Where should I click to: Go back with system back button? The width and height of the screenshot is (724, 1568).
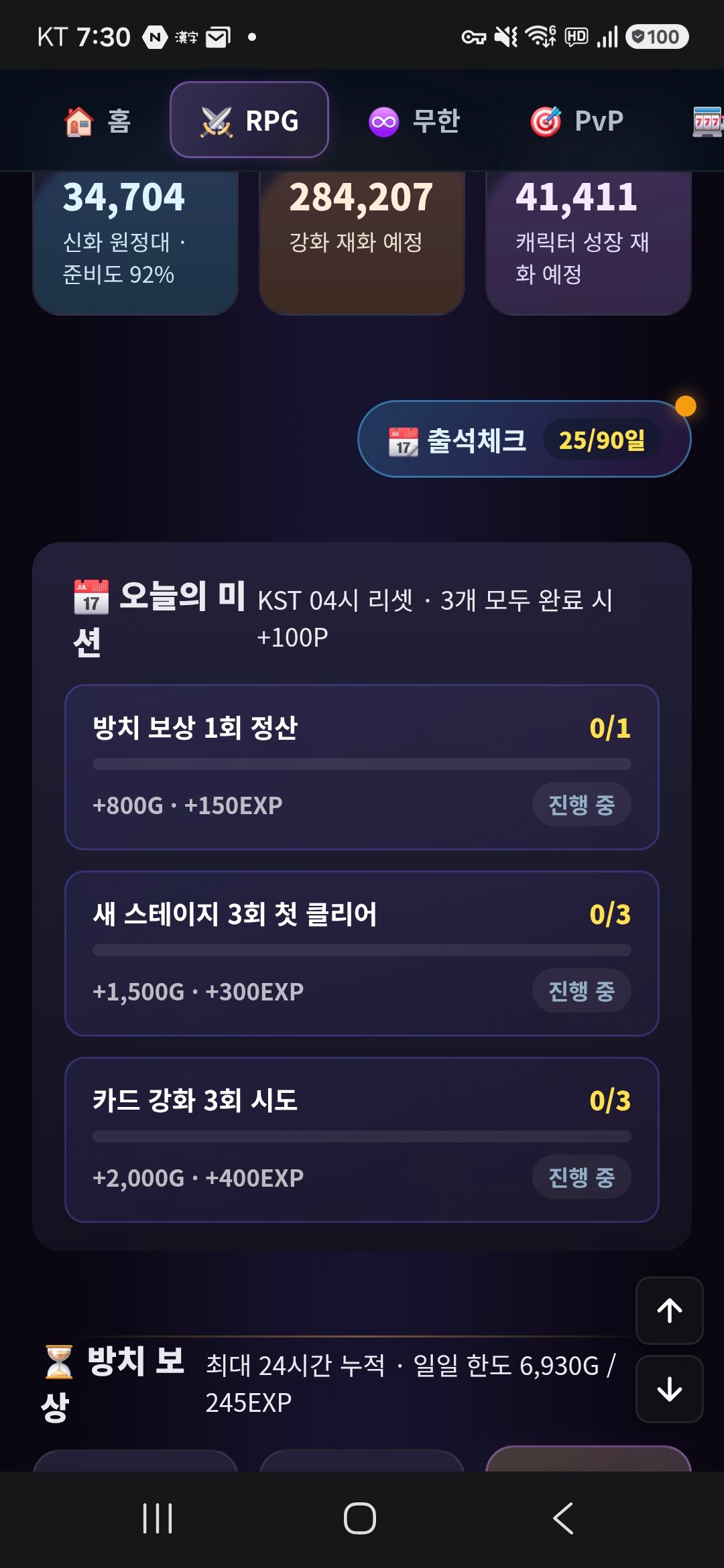click(563, 1518)
